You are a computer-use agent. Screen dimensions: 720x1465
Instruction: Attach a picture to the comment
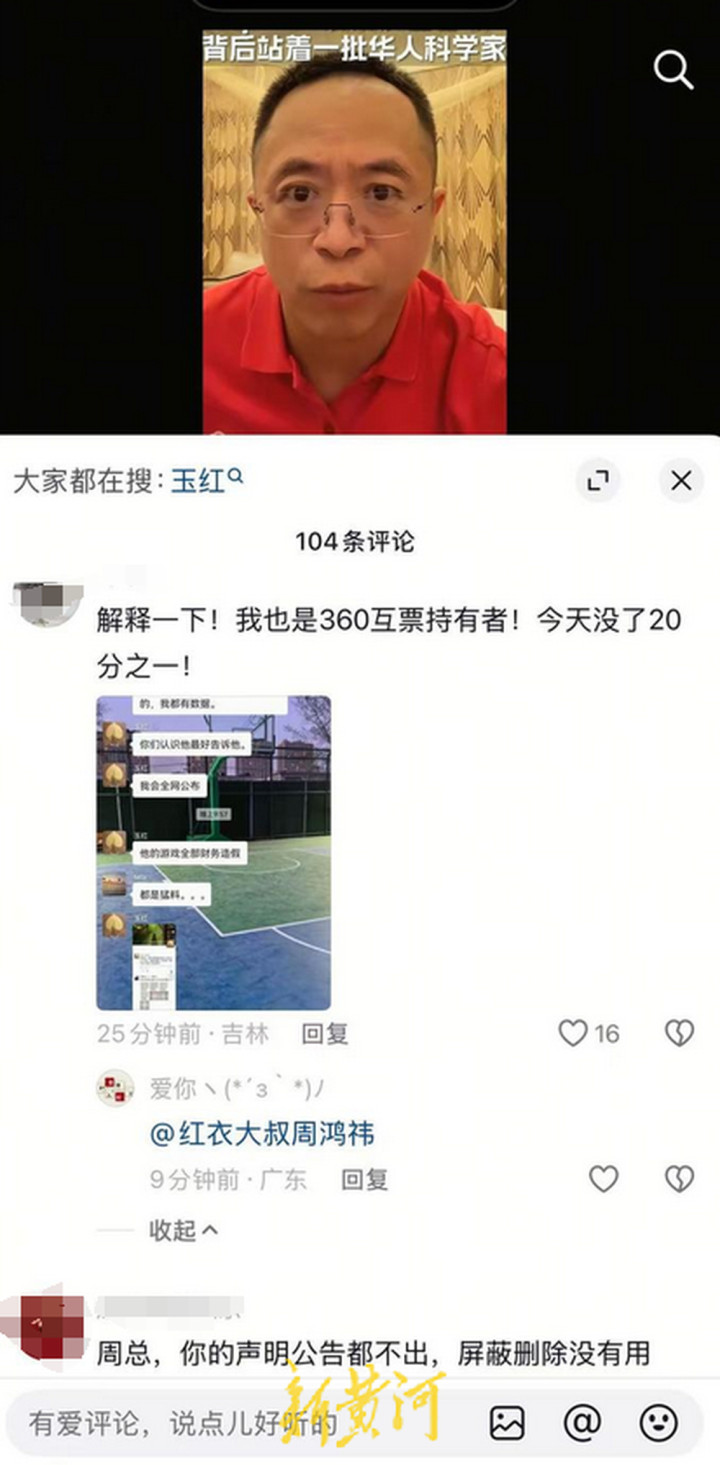(507, 1423)
